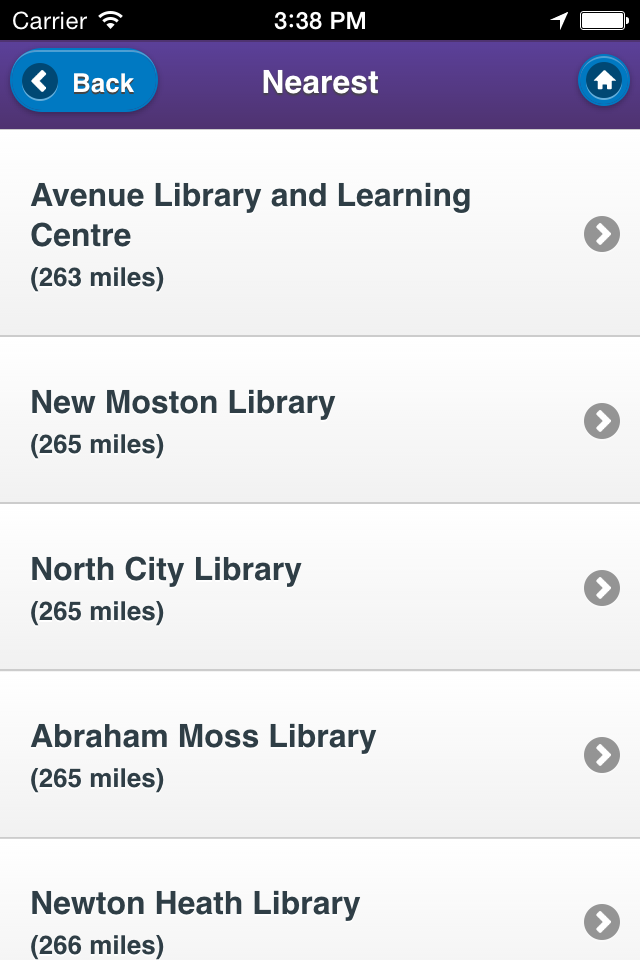Open the home icon in header
Image resolution: width=640 pixels, height=960 pixels.
pyautogui.click(x=603, y=81)
